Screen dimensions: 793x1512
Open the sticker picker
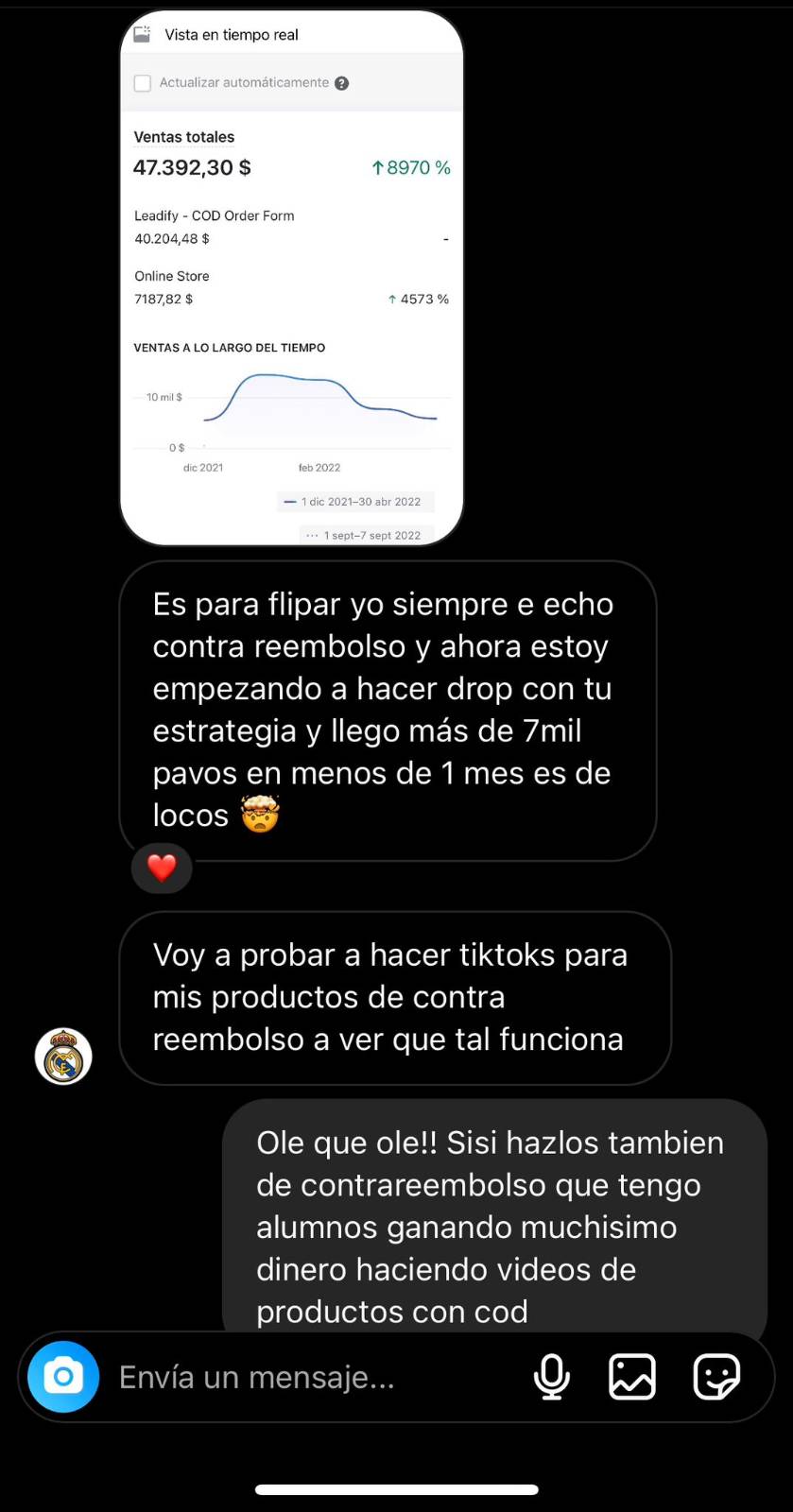716,1377
